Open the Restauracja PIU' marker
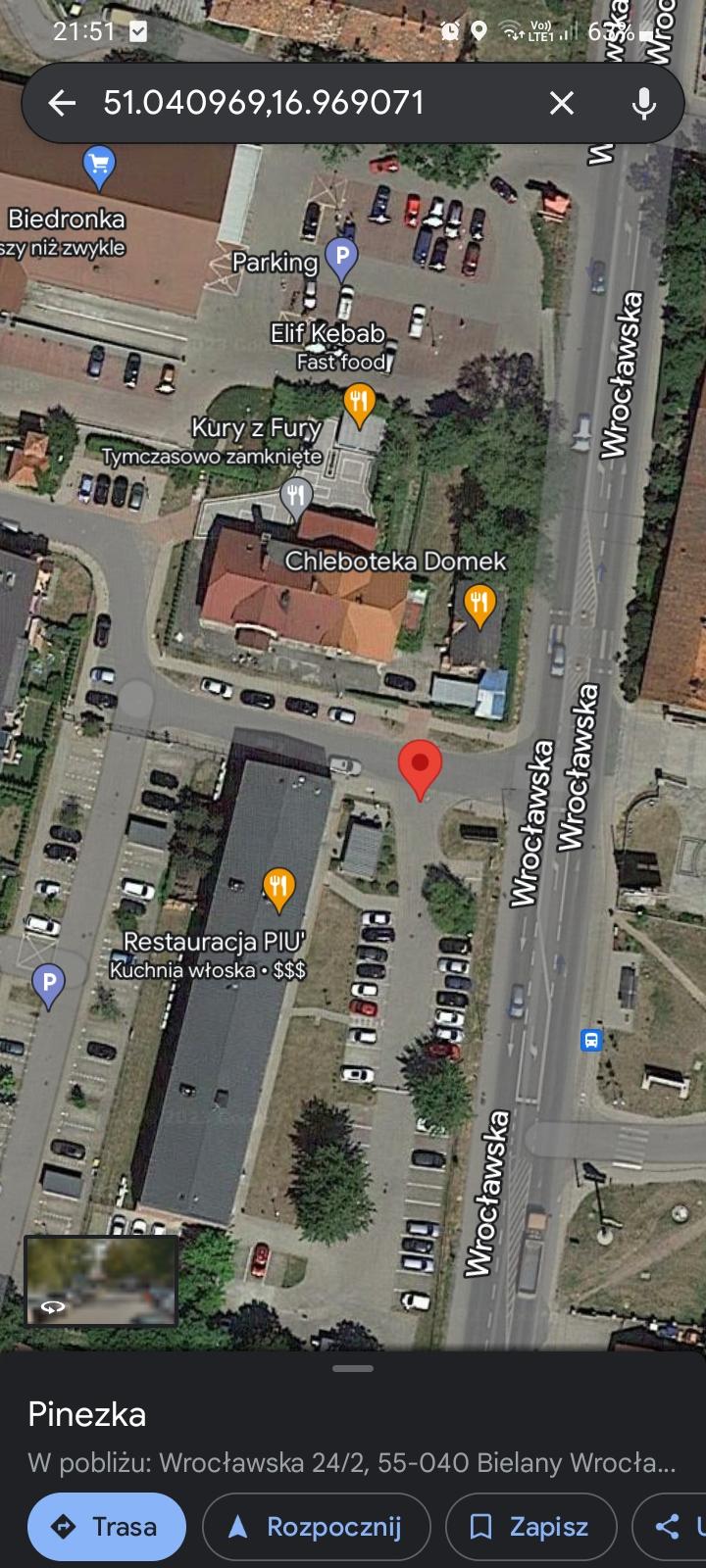 point(279,888)
